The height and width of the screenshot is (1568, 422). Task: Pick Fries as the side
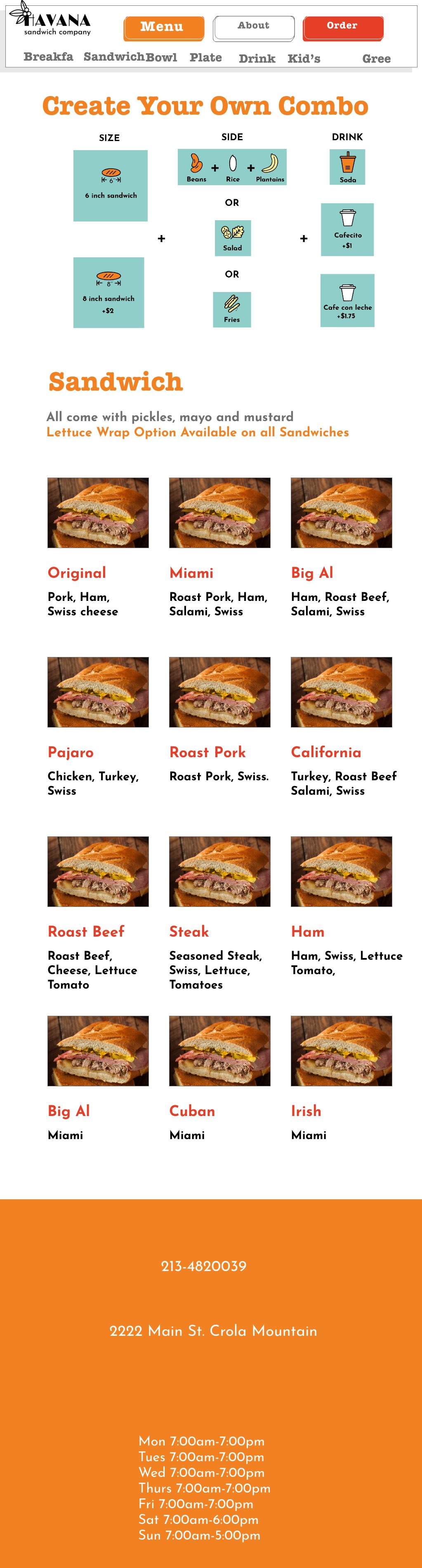point(232,310)
